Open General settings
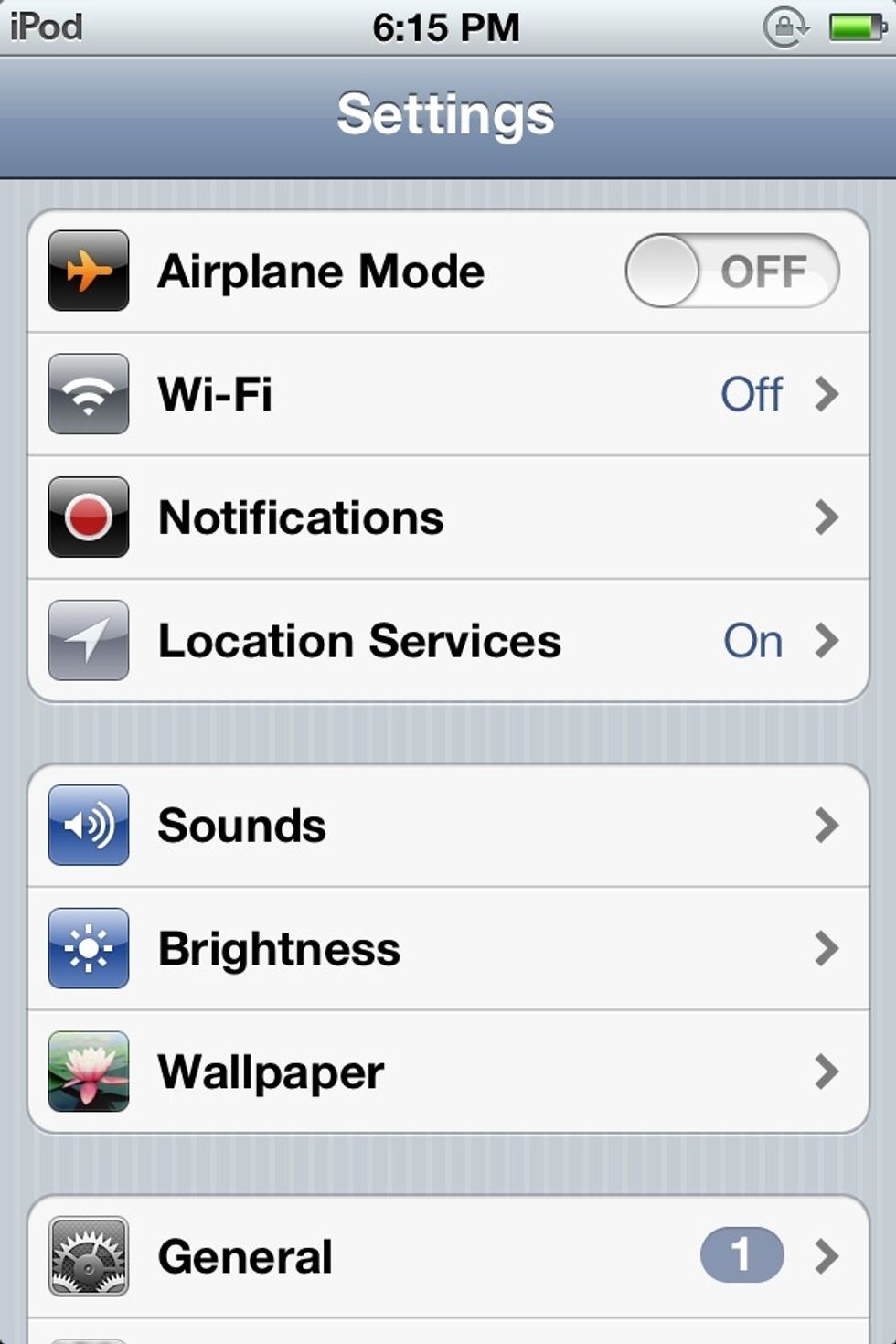The height and width of the screenshot is (1344, 896). (x=448, y=1255)
